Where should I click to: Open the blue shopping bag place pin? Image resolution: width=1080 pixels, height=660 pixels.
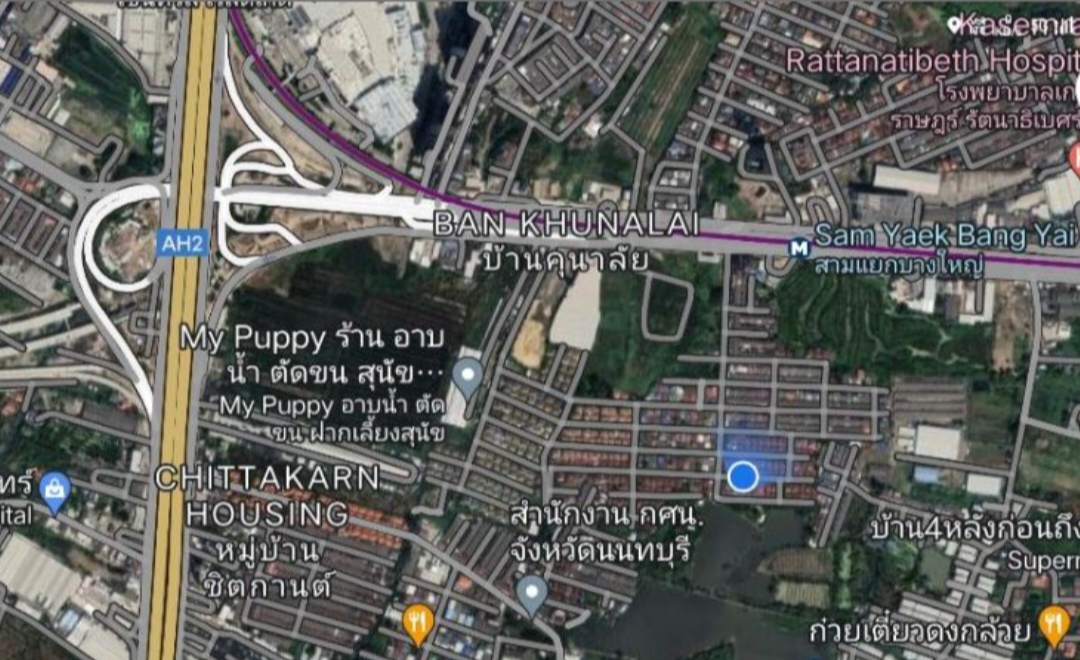55,489
